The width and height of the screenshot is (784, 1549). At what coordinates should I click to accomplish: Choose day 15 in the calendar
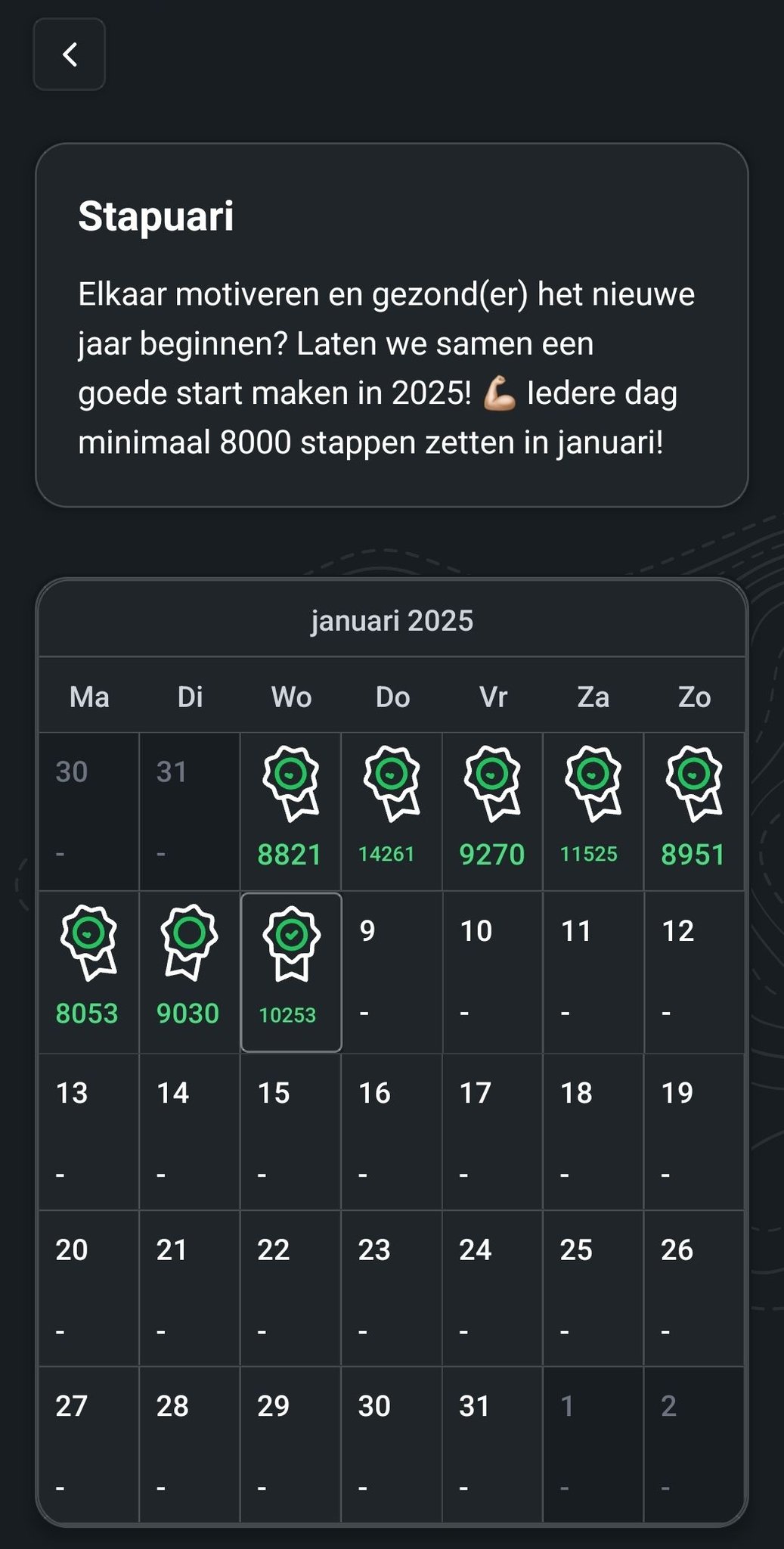[290, 1131]
